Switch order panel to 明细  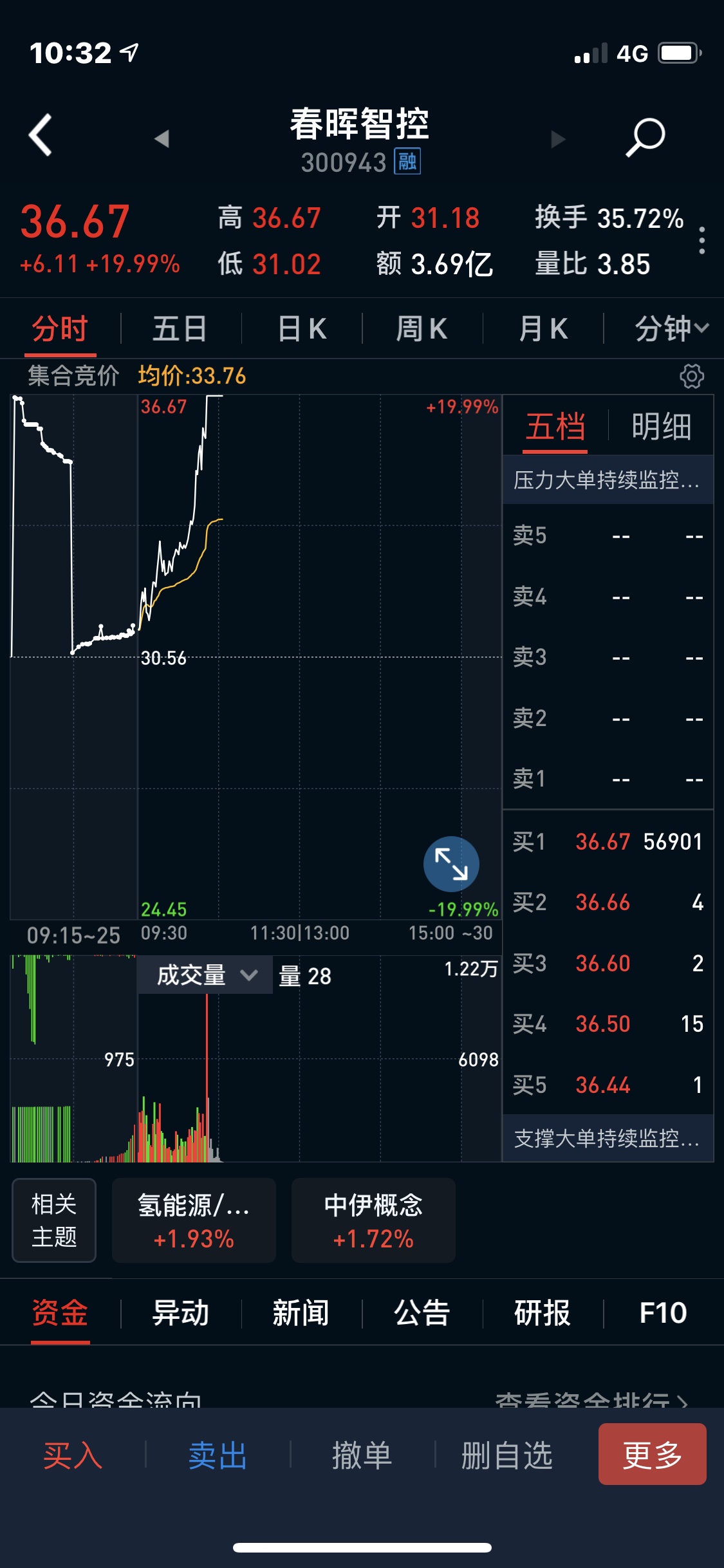[x=662, y=426]
